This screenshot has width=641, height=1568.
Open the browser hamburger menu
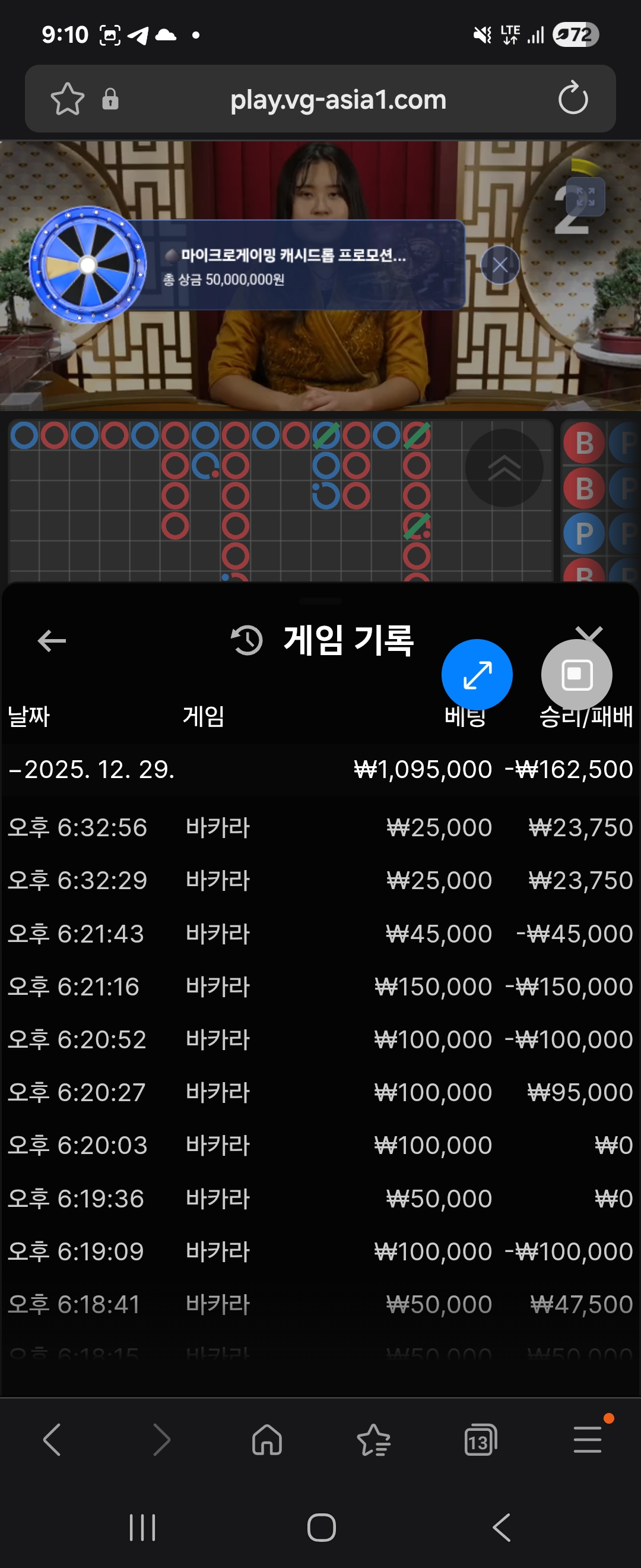pyautogui.click(x=588, y=1440)
